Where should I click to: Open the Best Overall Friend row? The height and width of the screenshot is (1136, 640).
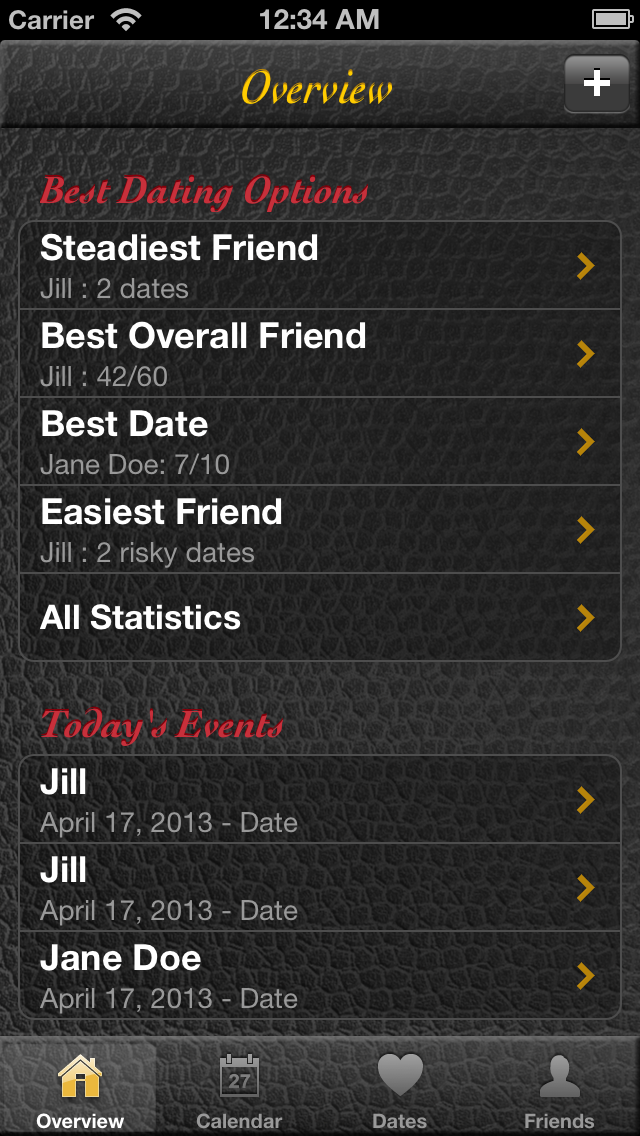[320, 354]
